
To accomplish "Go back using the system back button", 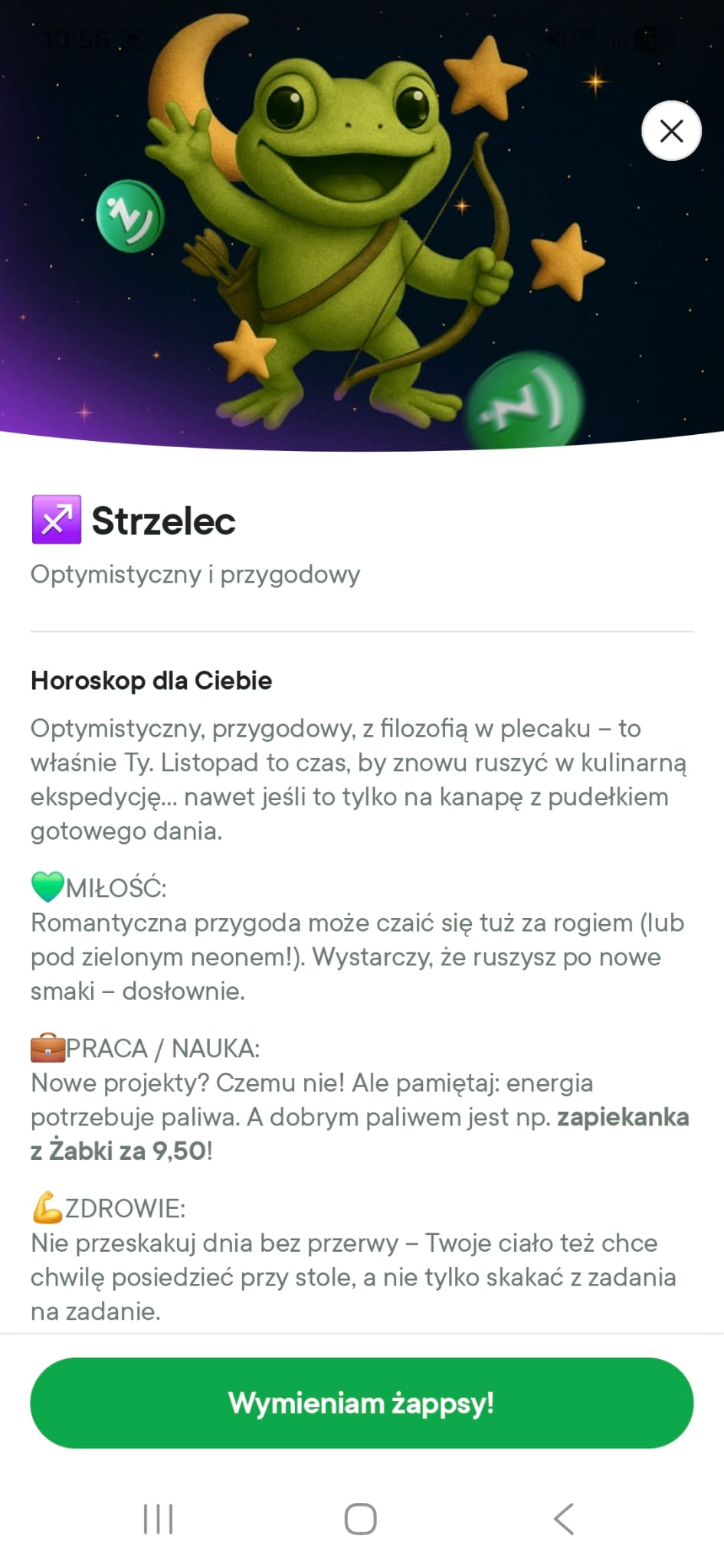I will coord(564,1518).
